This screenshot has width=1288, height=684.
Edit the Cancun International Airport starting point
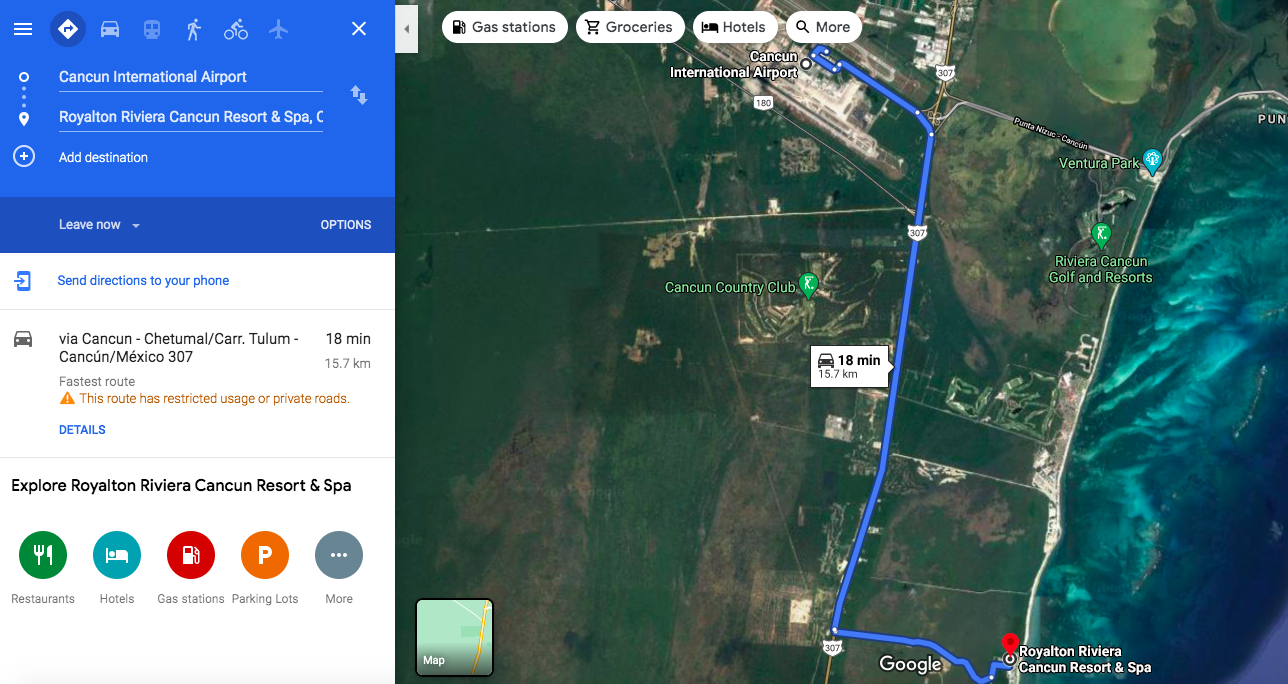point(190,77)
